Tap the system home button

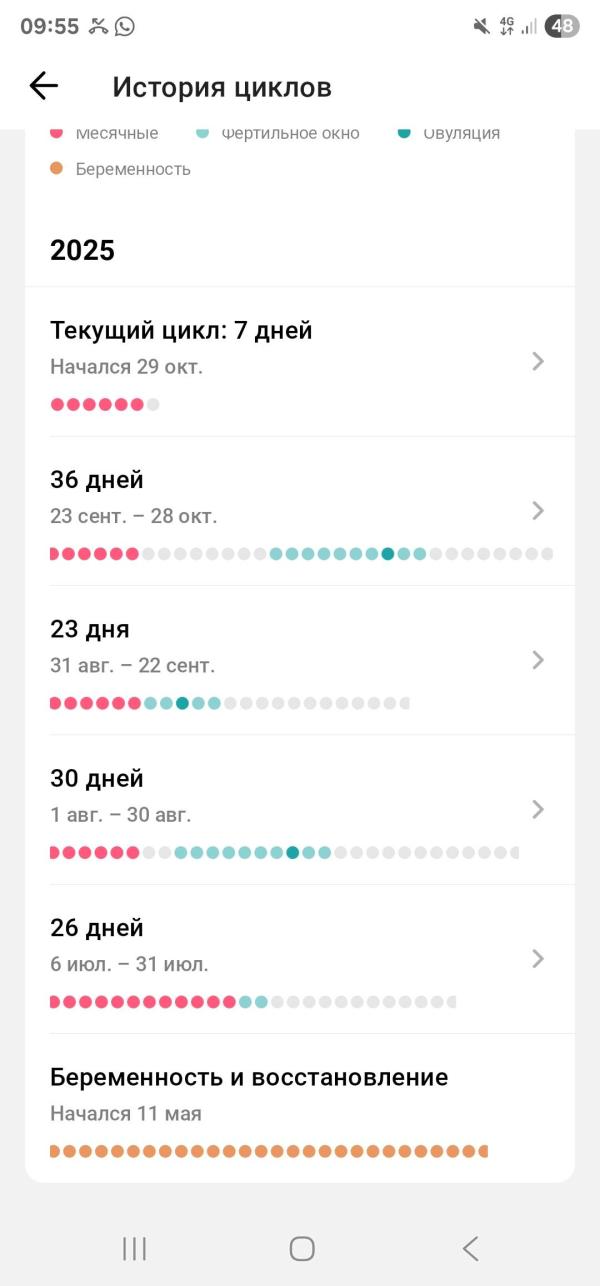point(301,1248)
